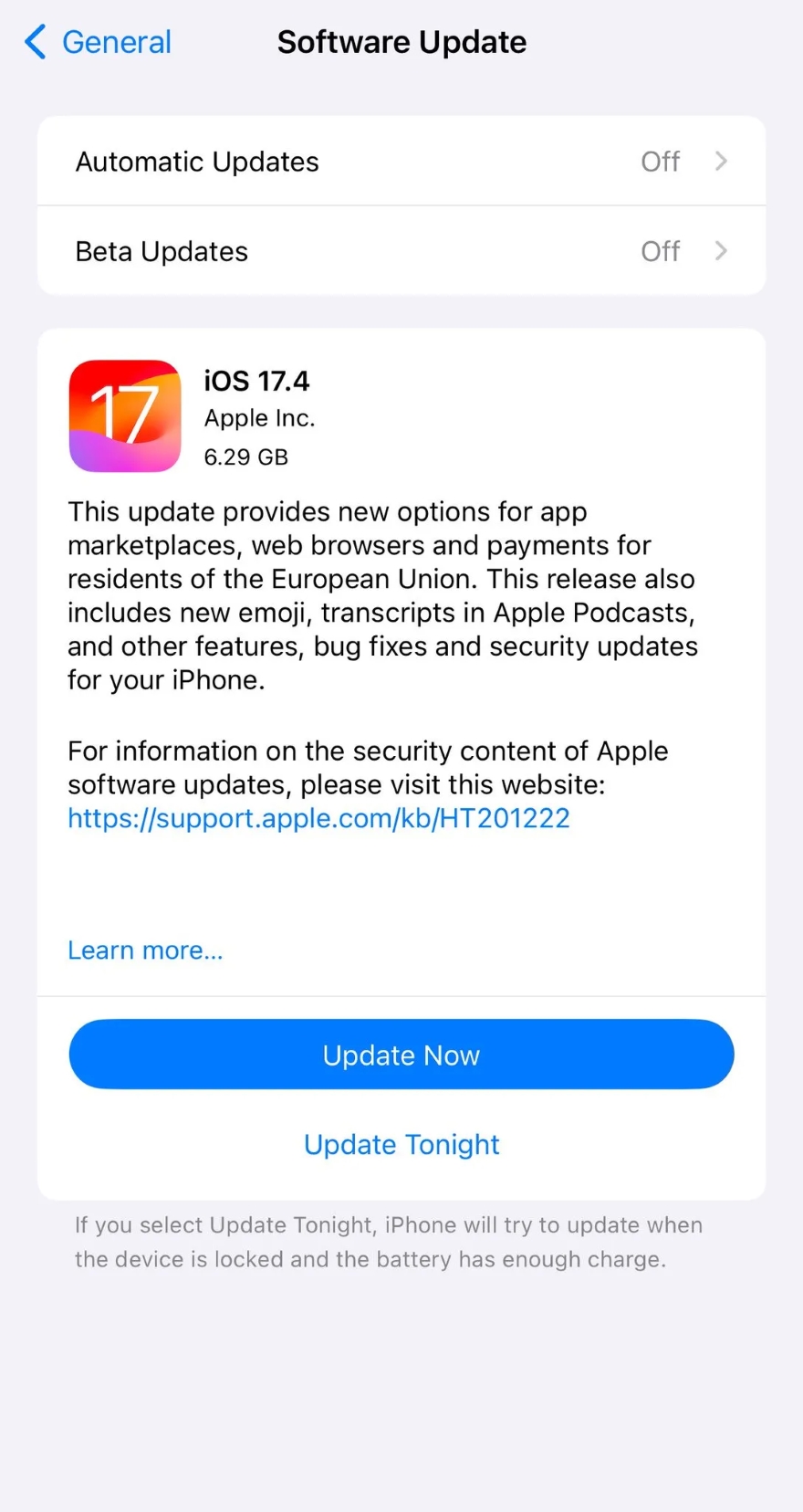Tap the chevron next to Beta Updates
This screenshot has height=1512, width=803.
click(x=721, y=251)
